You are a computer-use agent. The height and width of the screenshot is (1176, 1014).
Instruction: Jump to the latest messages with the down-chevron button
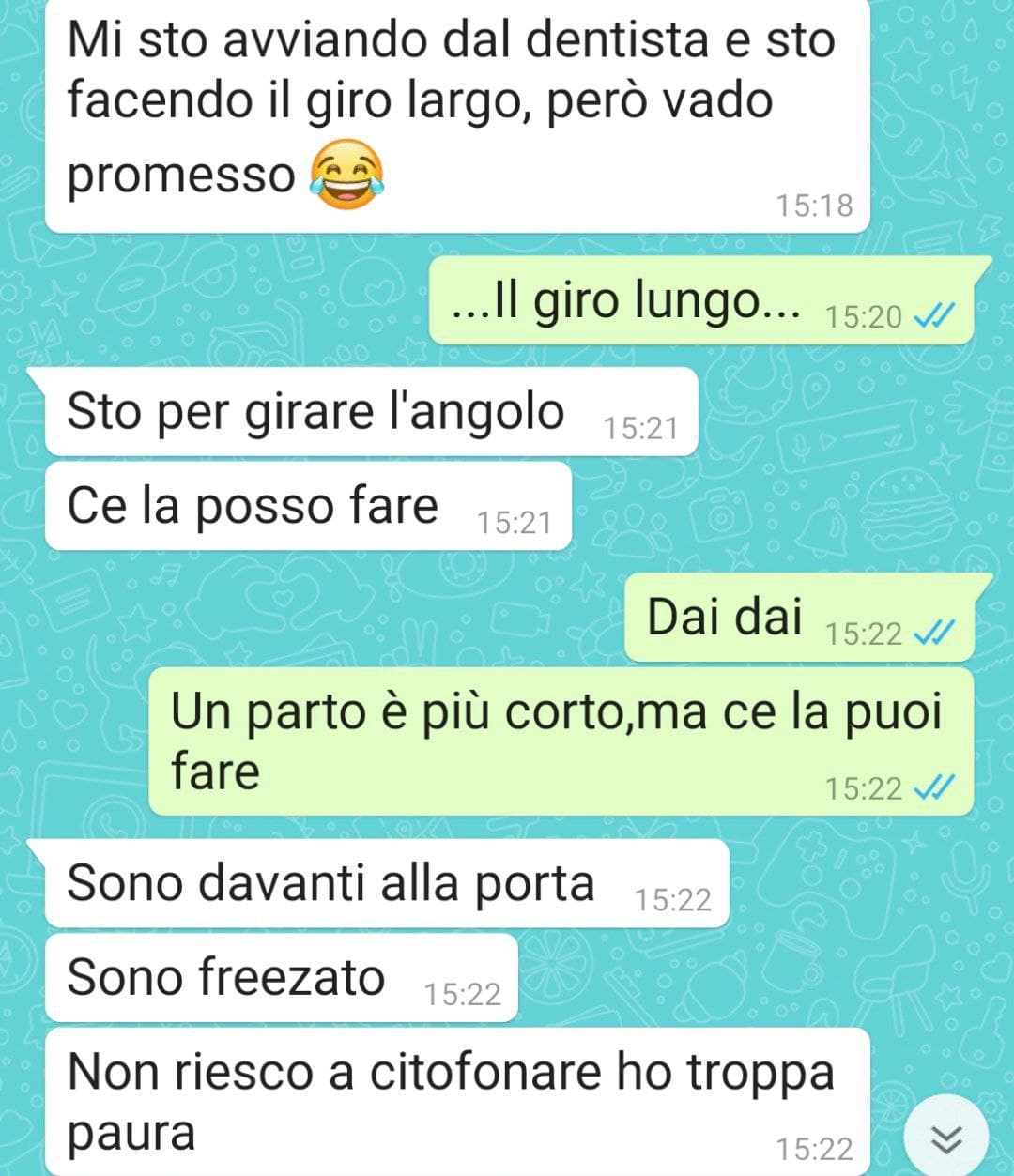(945, 1138)
